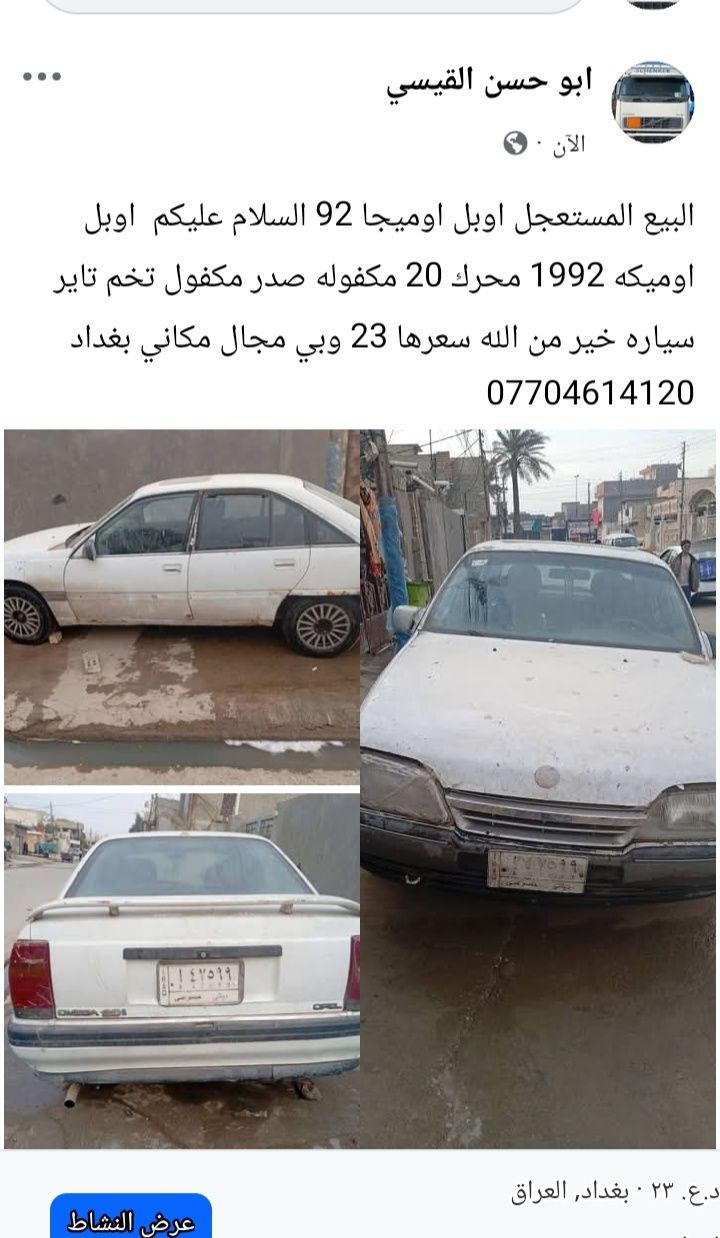Open ابو حسن القيسي's profile picture
The image size is (720, 1238).
652,102
